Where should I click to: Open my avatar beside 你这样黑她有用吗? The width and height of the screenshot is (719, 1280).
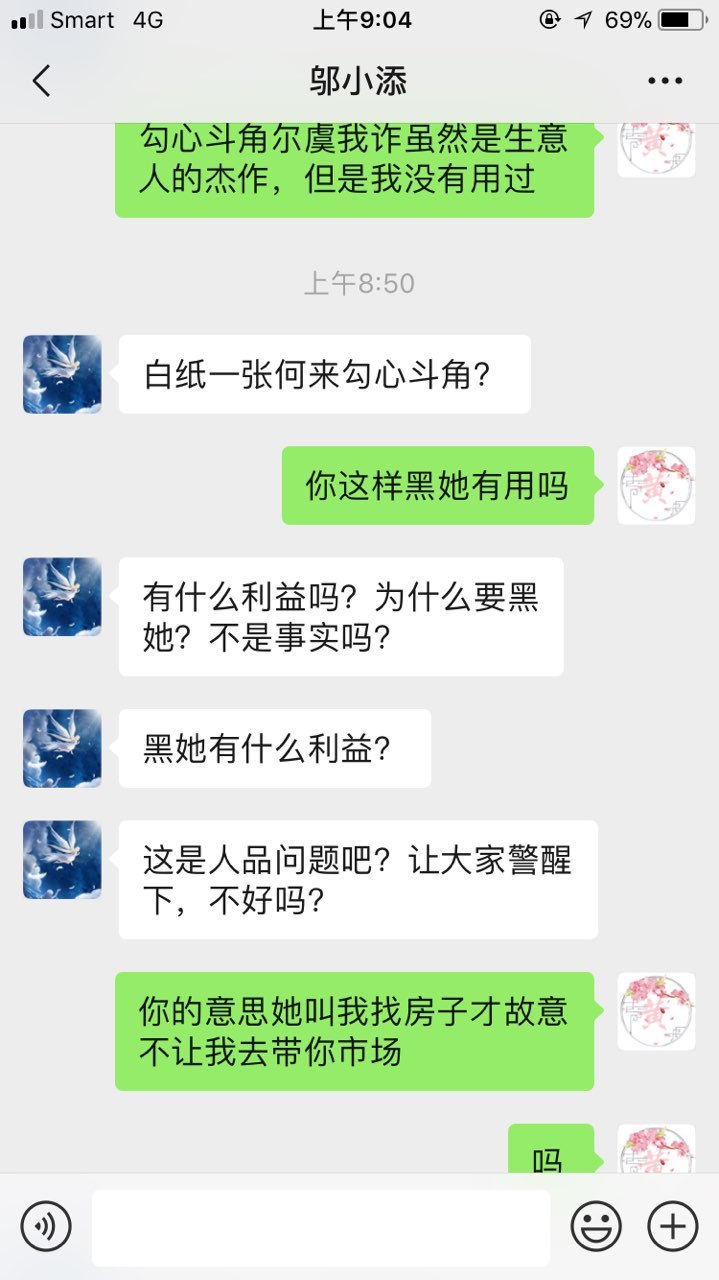click(x=656, y=486)
